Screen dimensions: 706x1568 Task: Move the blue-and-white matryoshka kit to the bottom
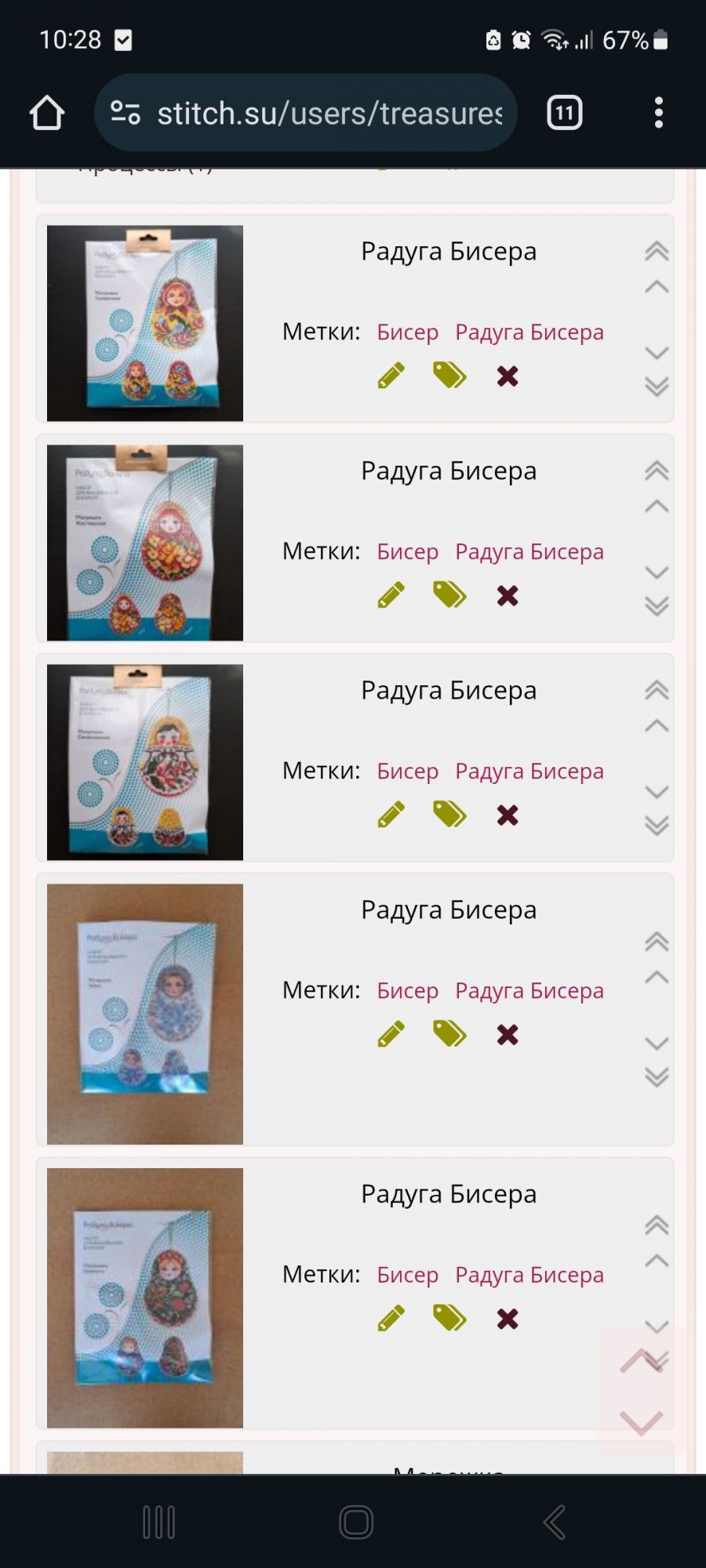coord(657,1078)
